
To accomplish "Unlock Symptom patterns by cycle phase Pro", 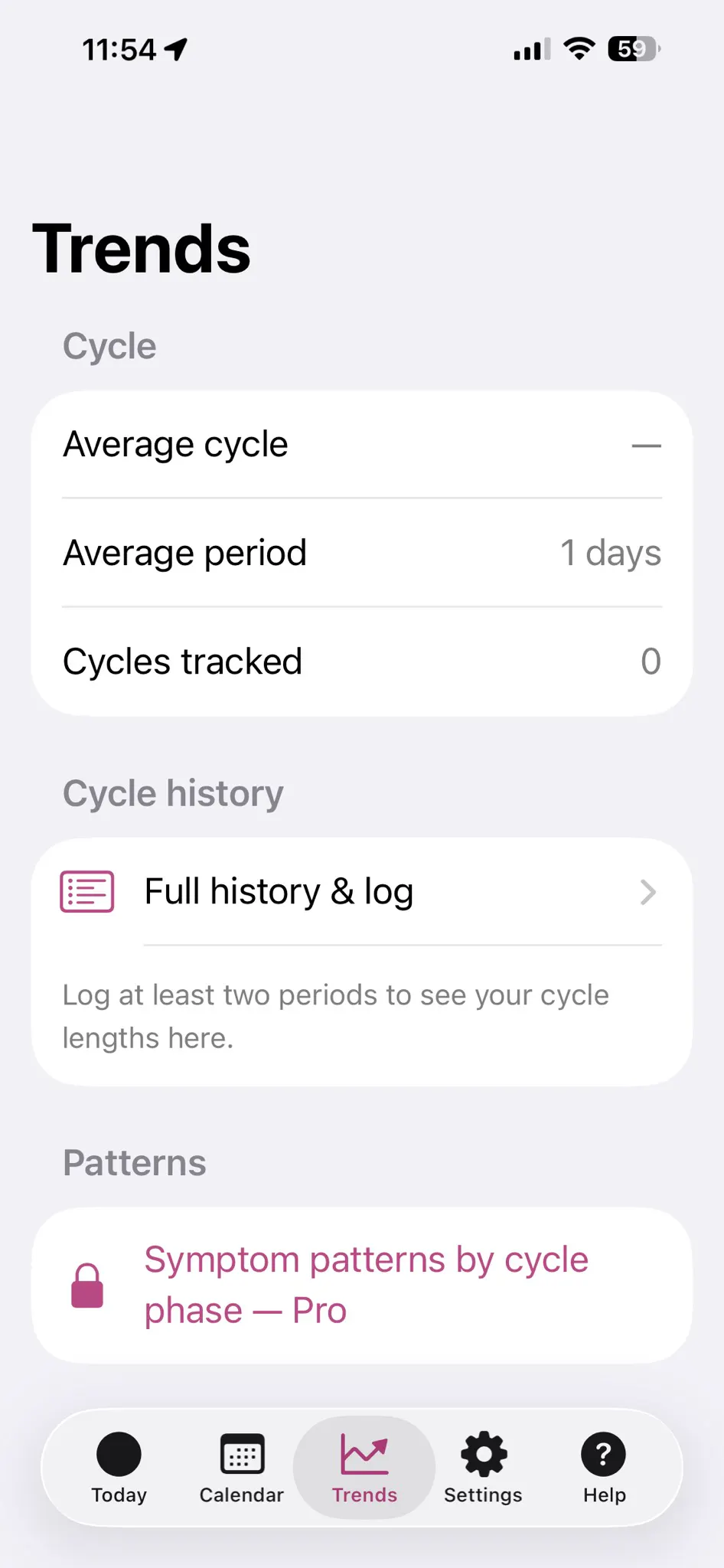I will (361, 1285).
